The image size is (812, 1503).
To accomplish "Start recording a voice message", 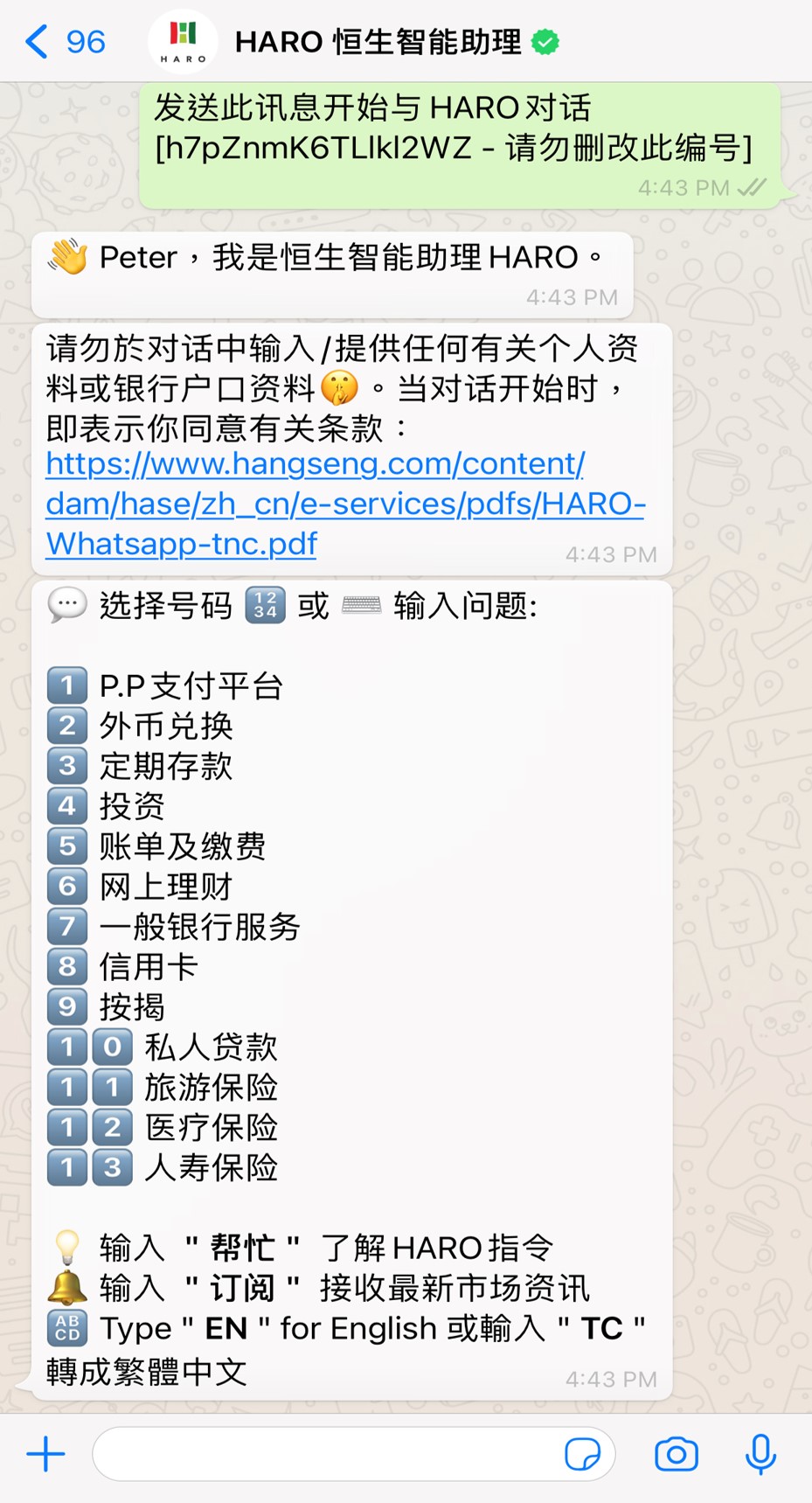I will 760,1455.
